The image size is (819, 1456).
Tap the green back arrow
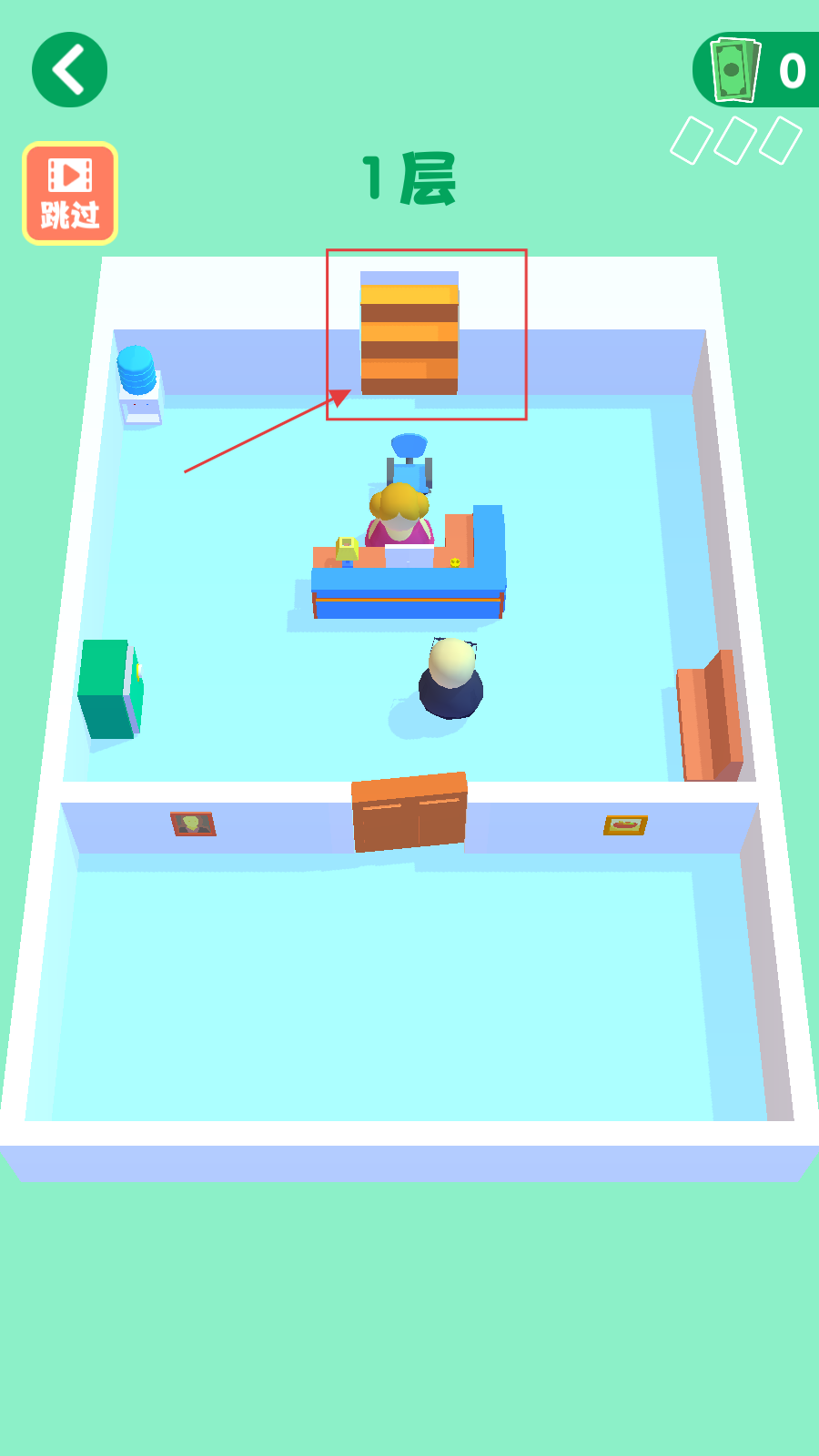[69, 70]
